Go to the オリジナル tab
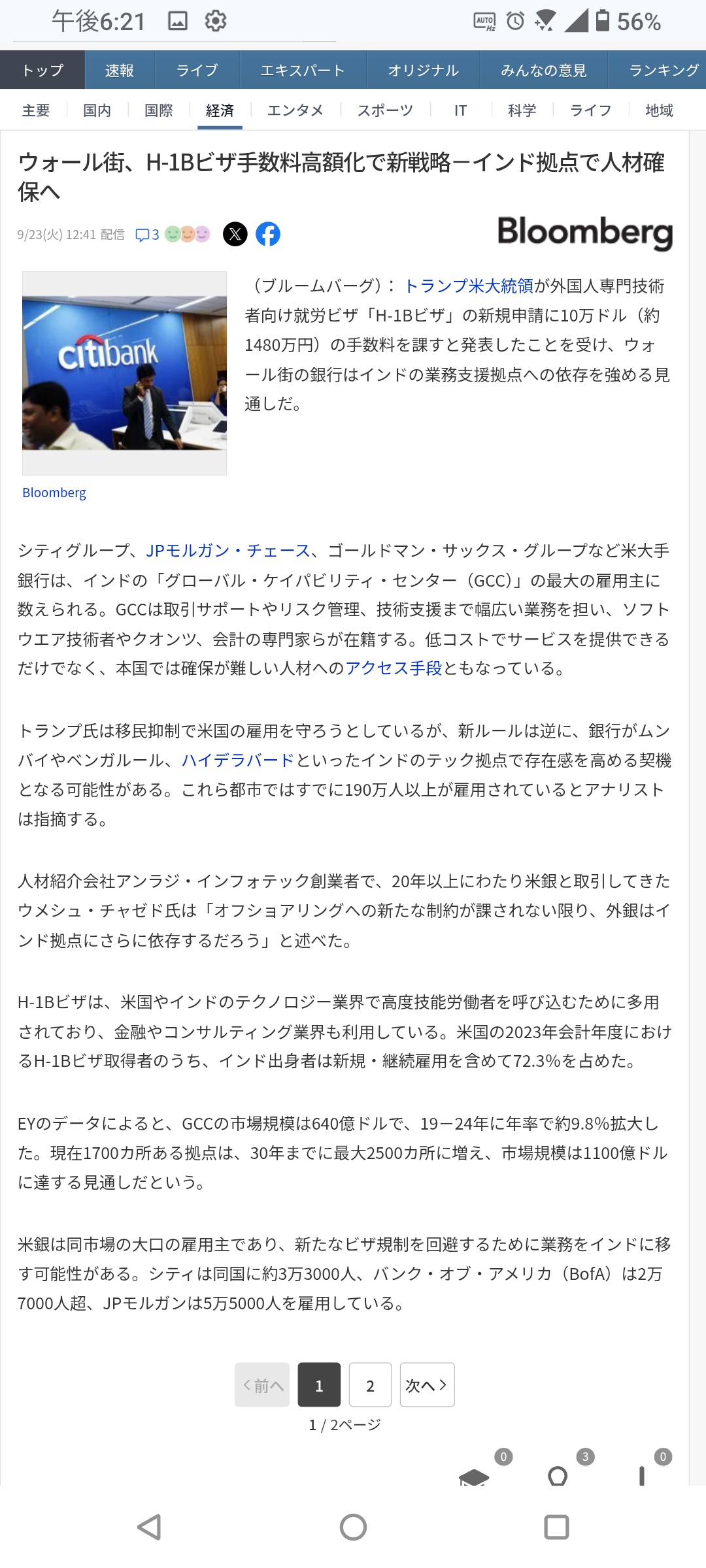Viewport: 706px width, 1568px height. point(423,70)
